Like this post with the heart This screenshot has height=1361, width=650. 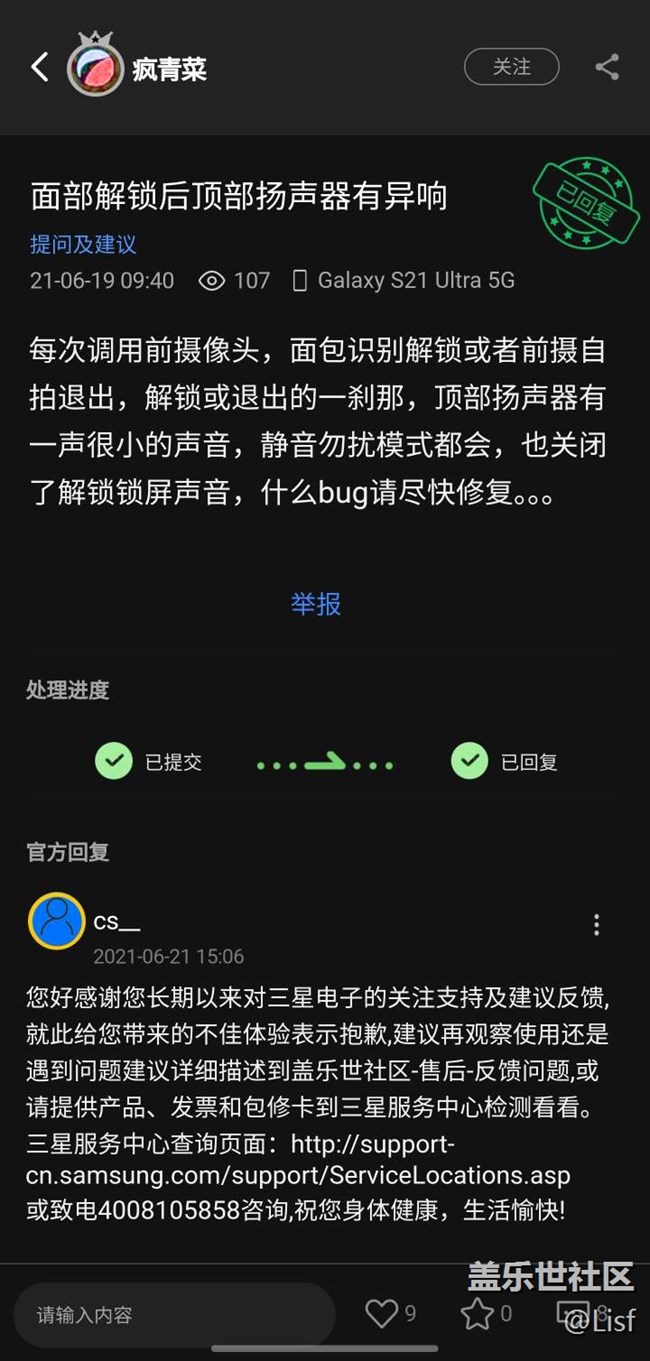(x=381, y=1313)
